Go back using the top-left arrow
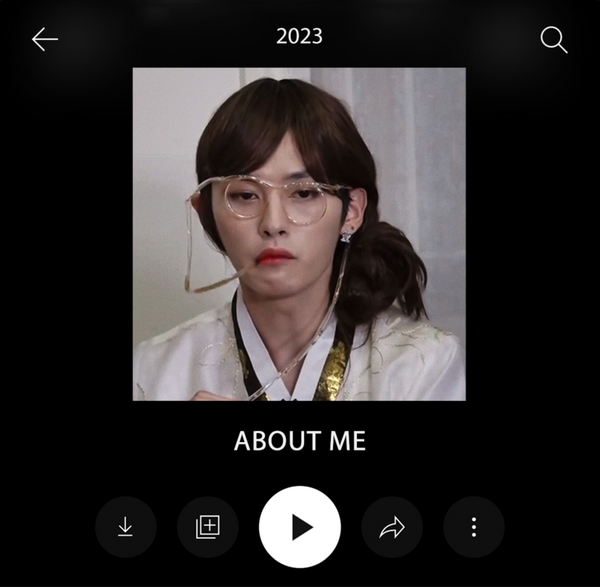Screen dimensions: 600x587 pos(45,39)
